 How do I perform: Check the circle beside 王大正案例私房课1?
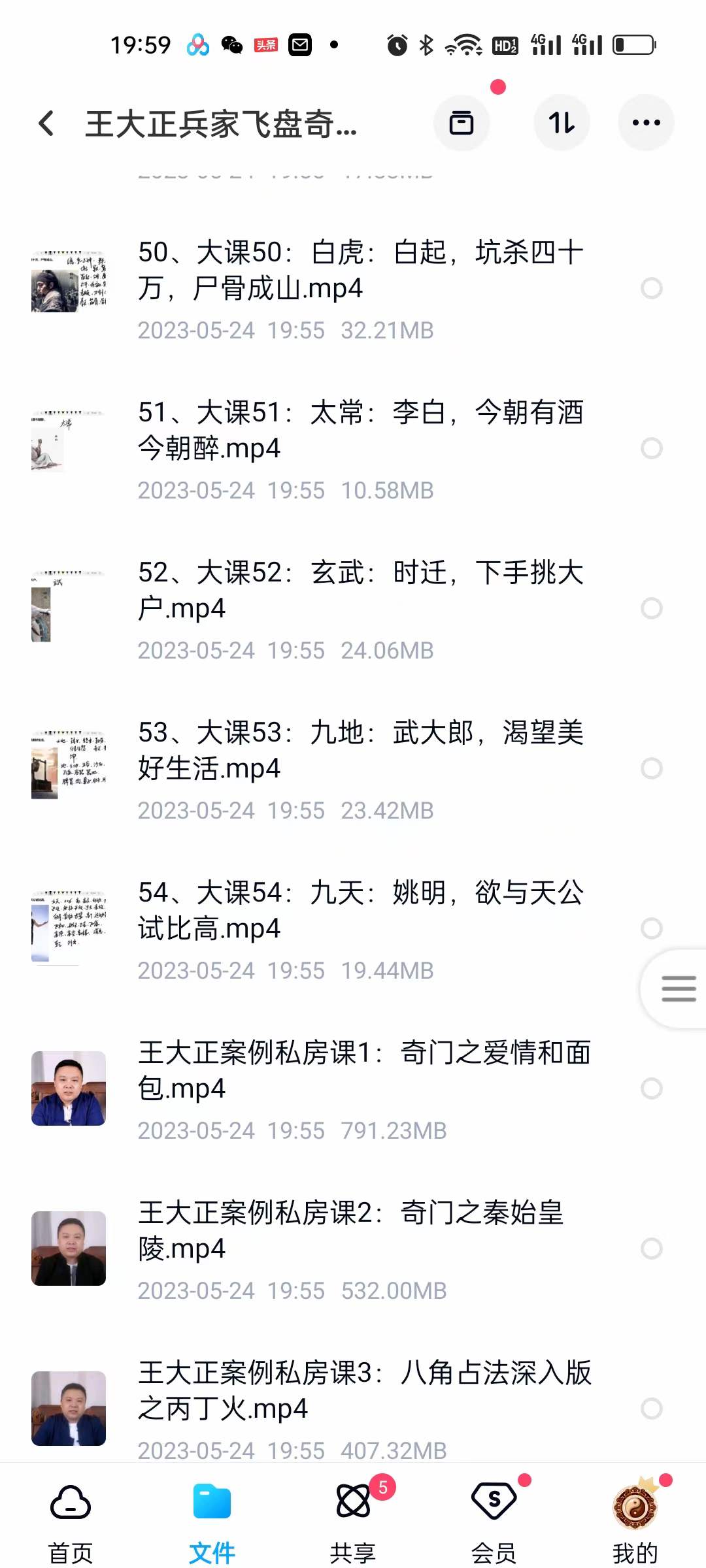point(650,1088)
